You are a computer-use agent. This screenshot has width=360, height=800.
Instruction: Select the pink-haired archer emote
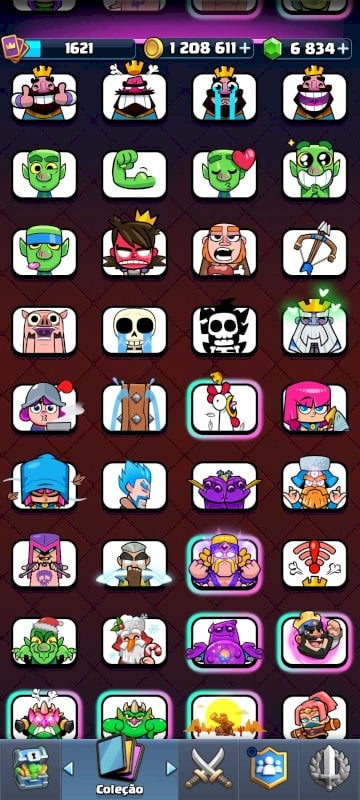tap(314, 407)
